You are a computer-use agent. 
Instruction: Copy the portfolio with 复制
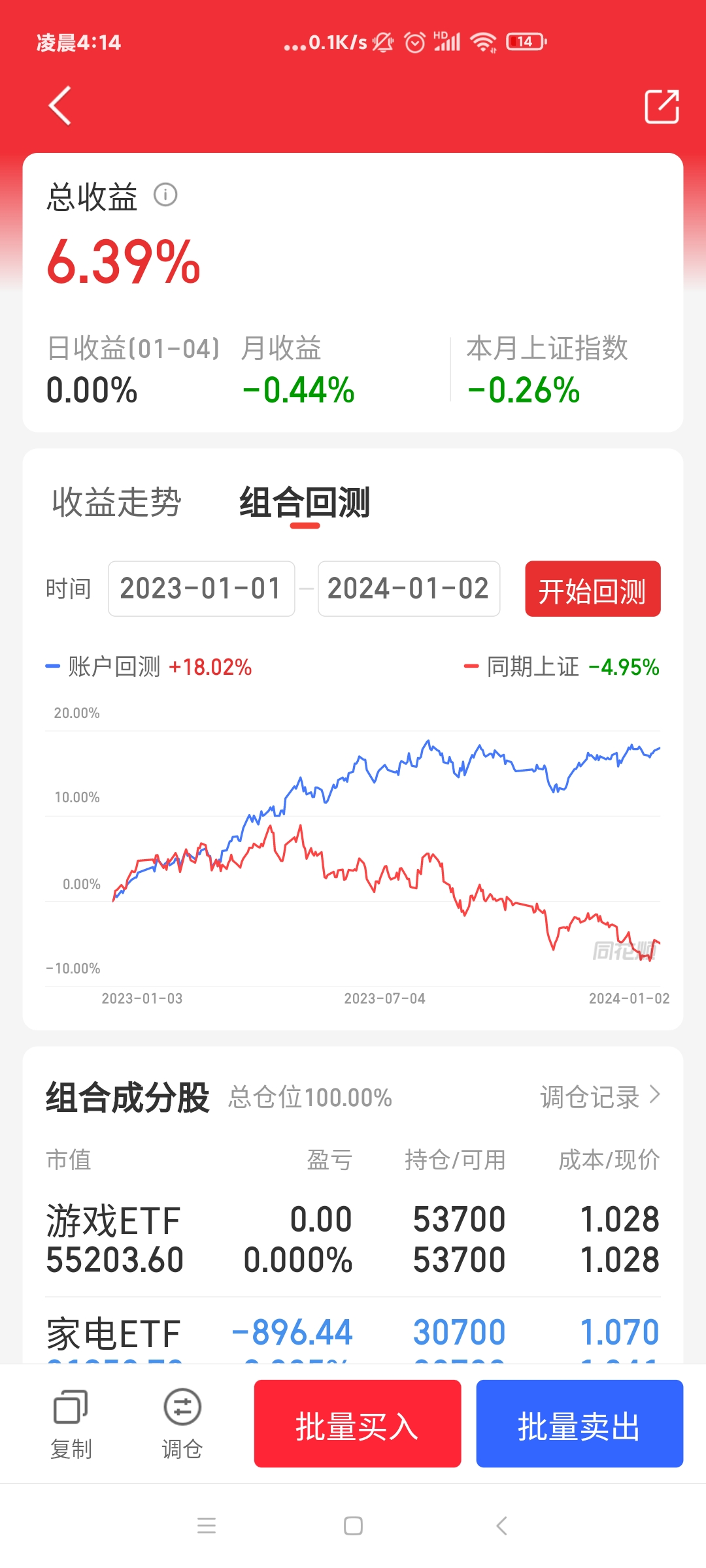(x=71, y=1424)
